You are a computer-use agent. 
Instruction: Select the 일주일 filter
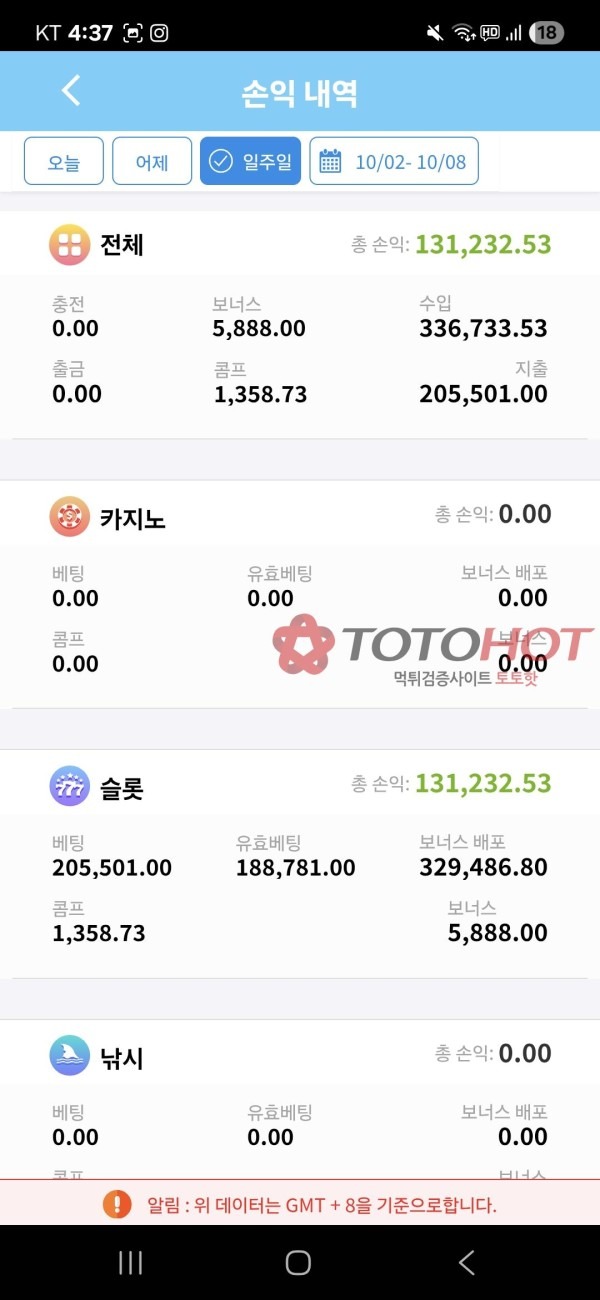point(250,162)
